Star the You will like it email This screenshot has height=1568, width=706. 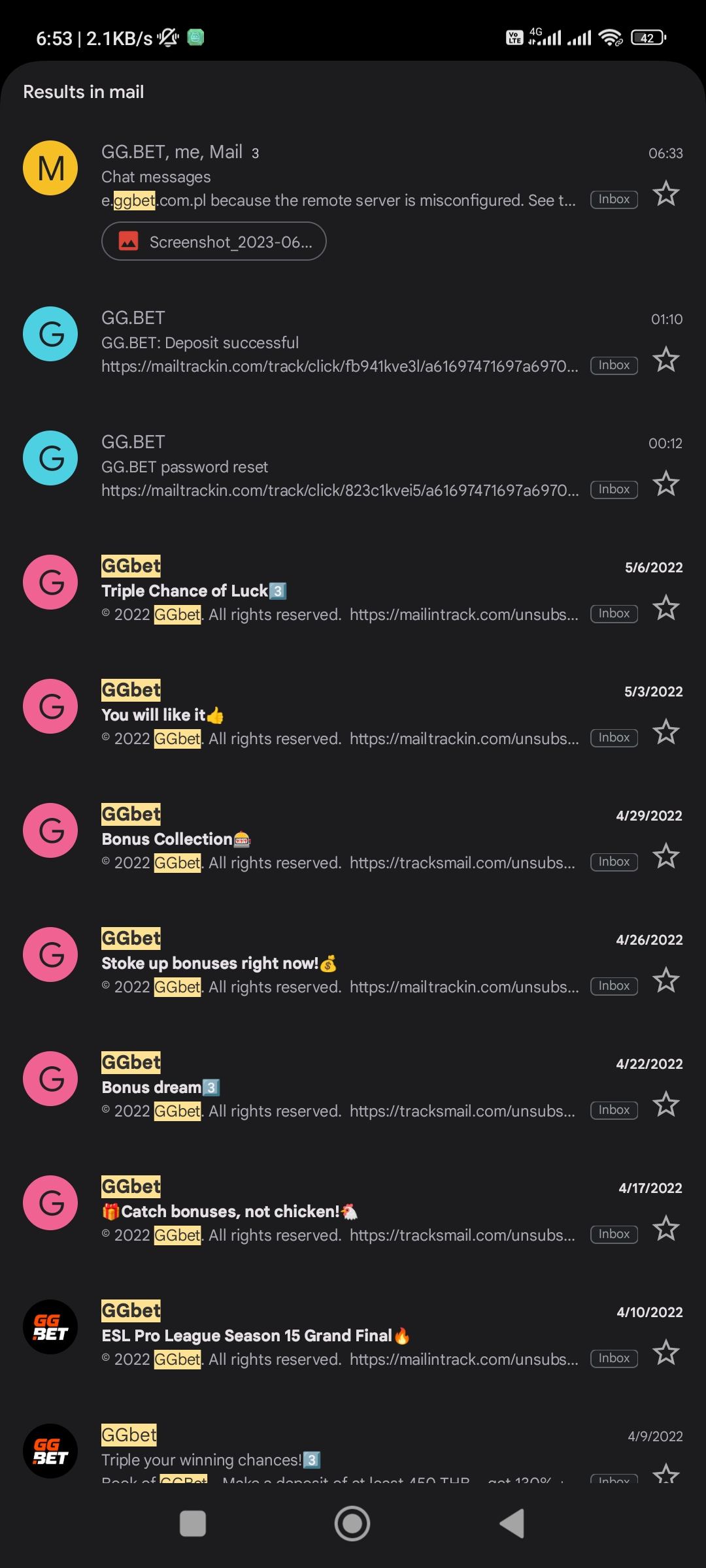coord(665,732)
